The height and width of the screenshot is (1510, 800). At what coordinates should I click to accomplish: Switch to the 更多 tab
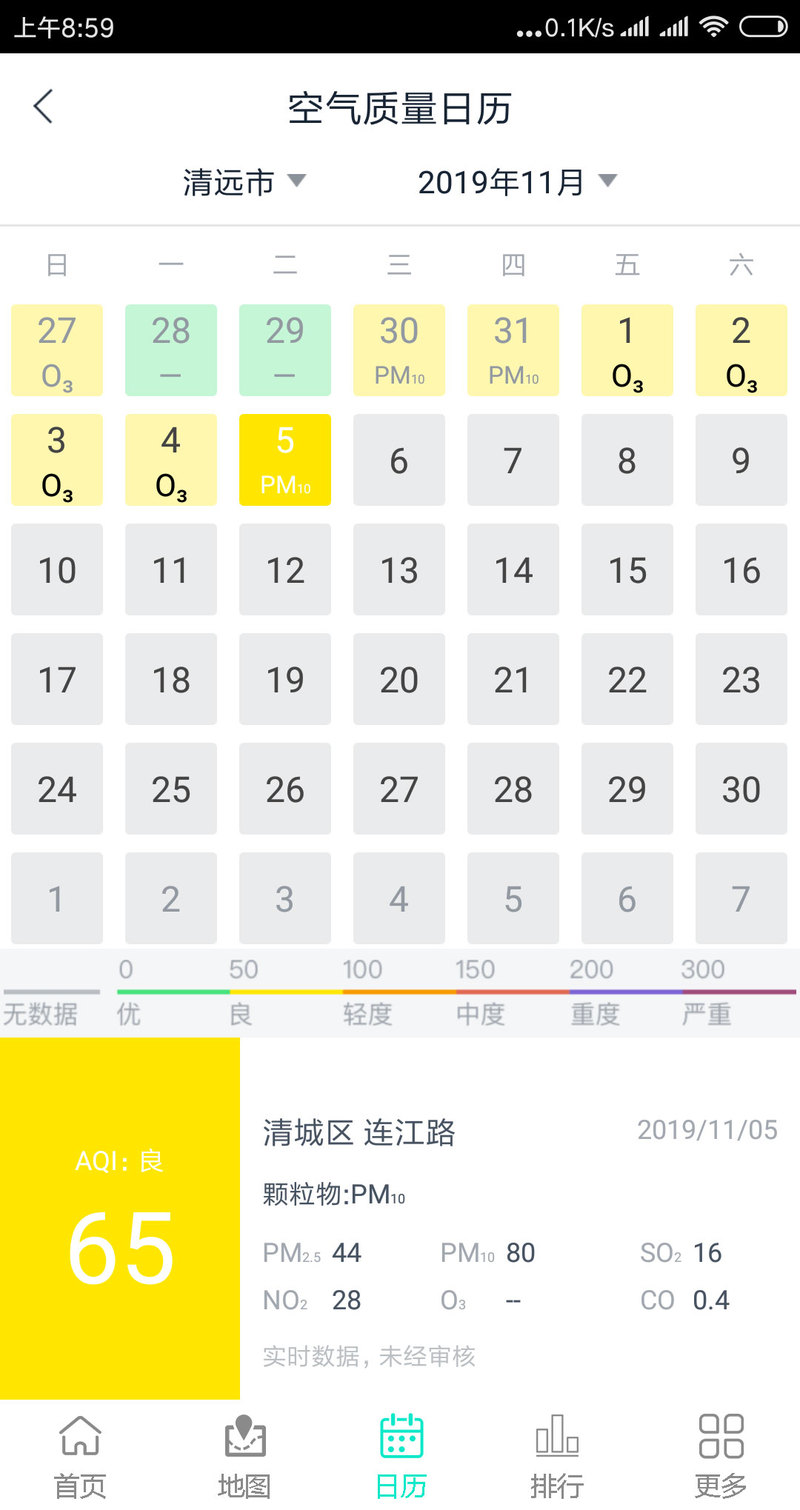721,1455
